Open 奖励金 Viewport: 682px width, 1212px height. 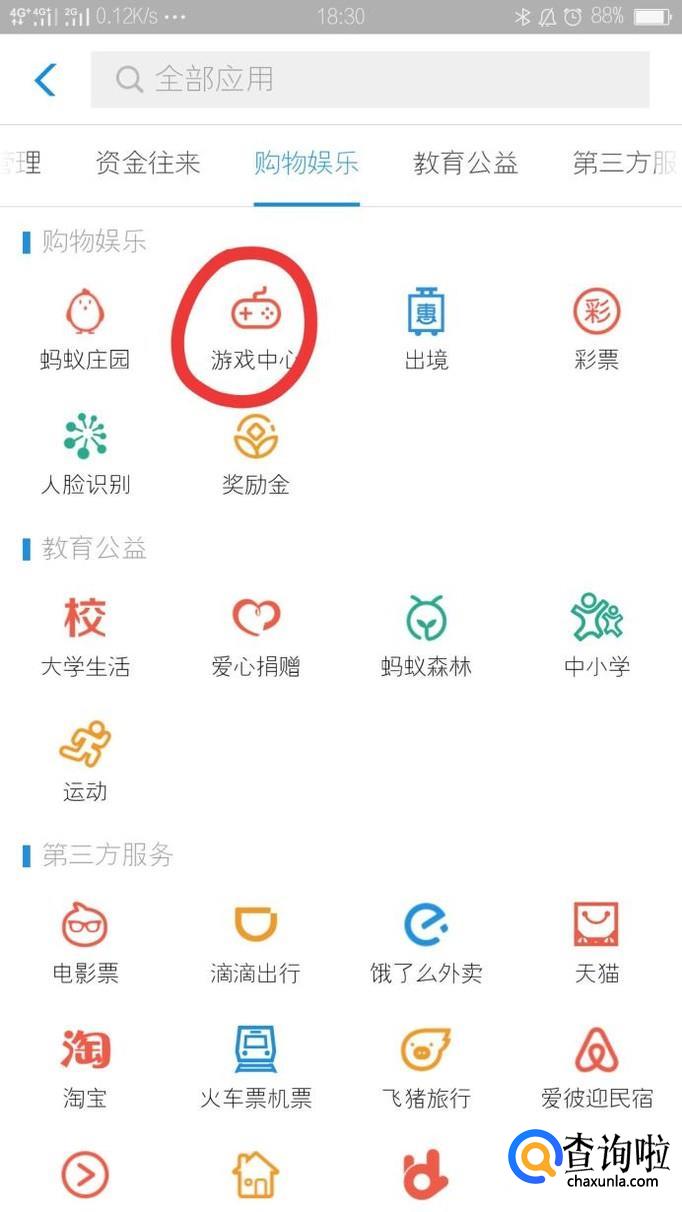256,455
